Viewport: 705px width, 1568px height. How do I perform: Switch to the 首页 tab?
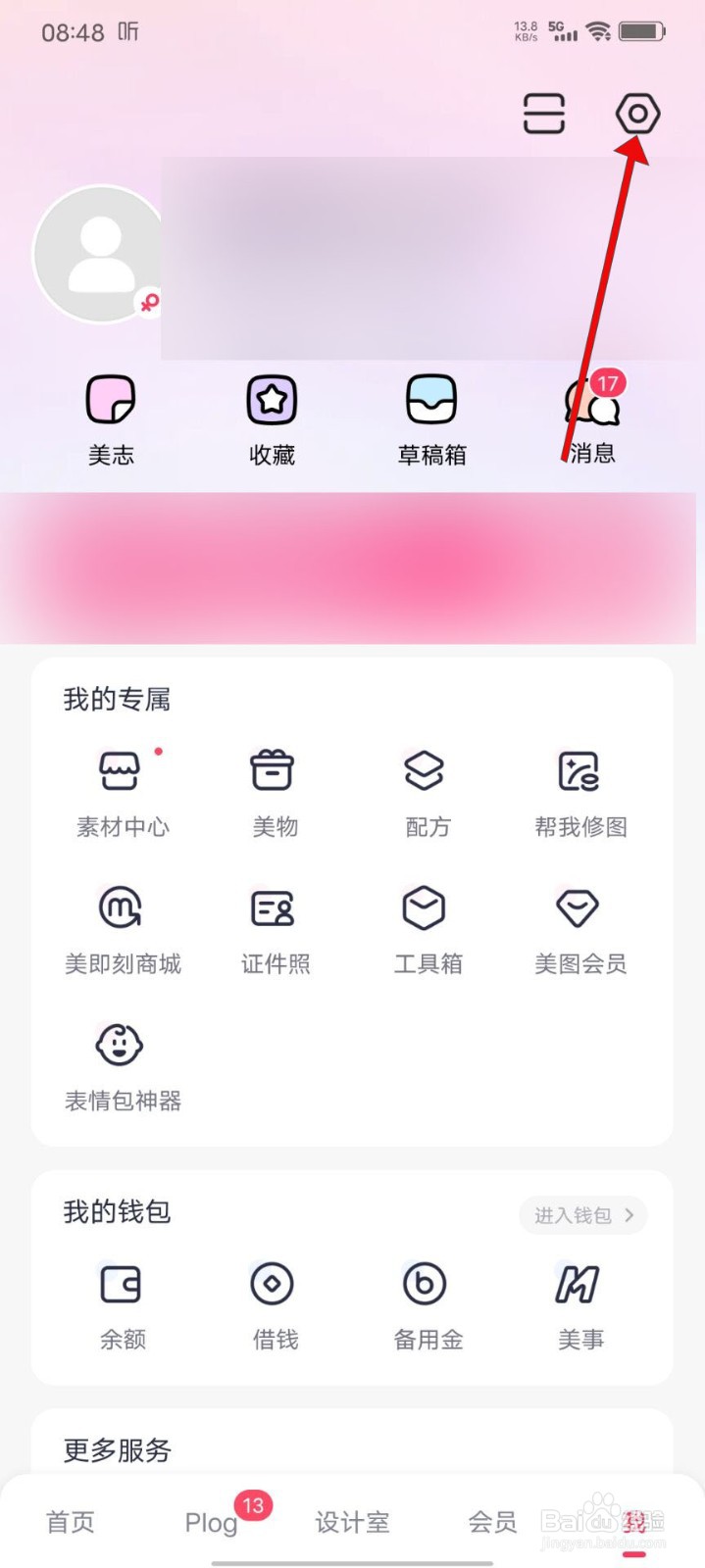71,1522
